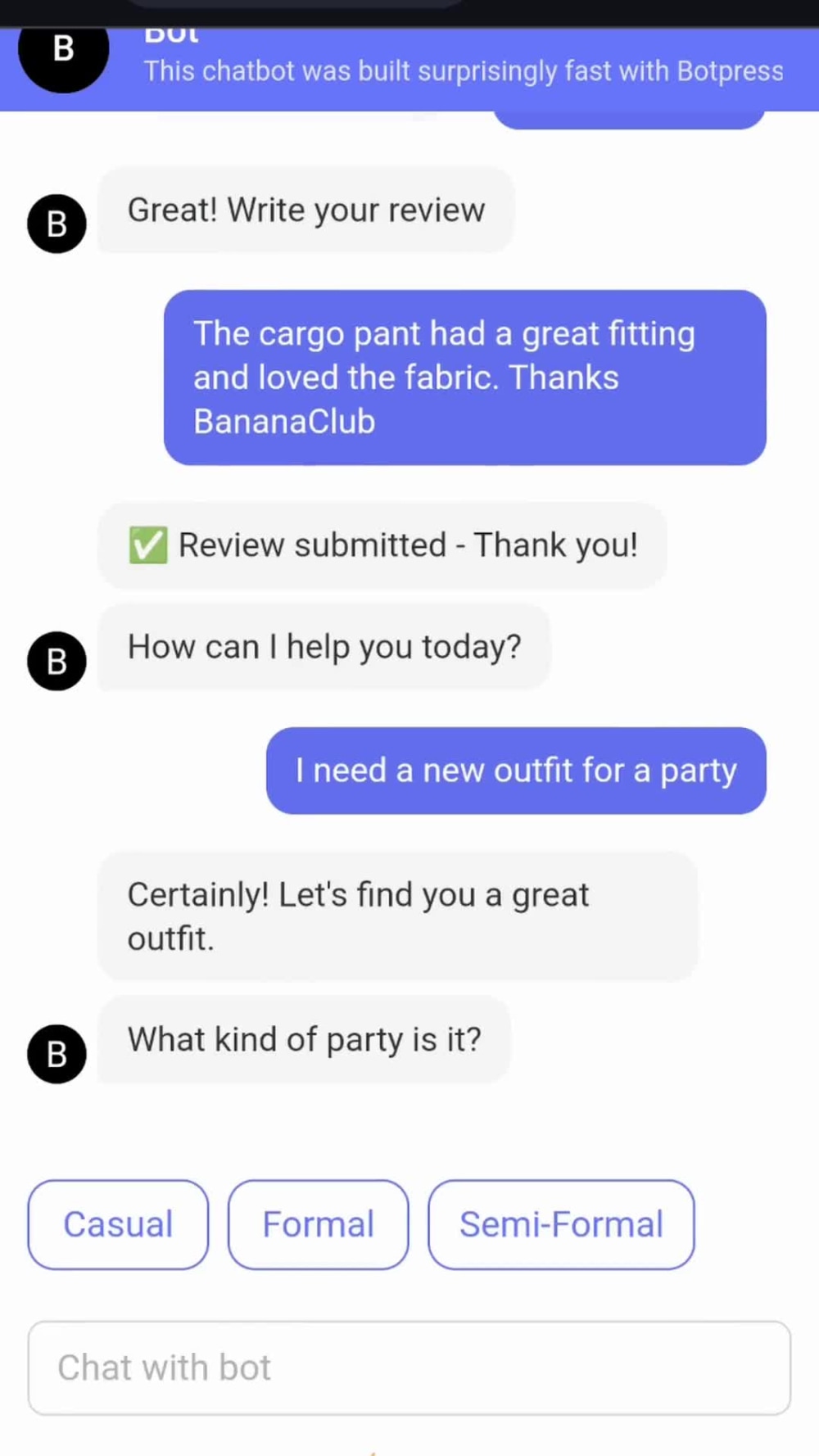Select the Casual party option

click(x=118, y=1224)
